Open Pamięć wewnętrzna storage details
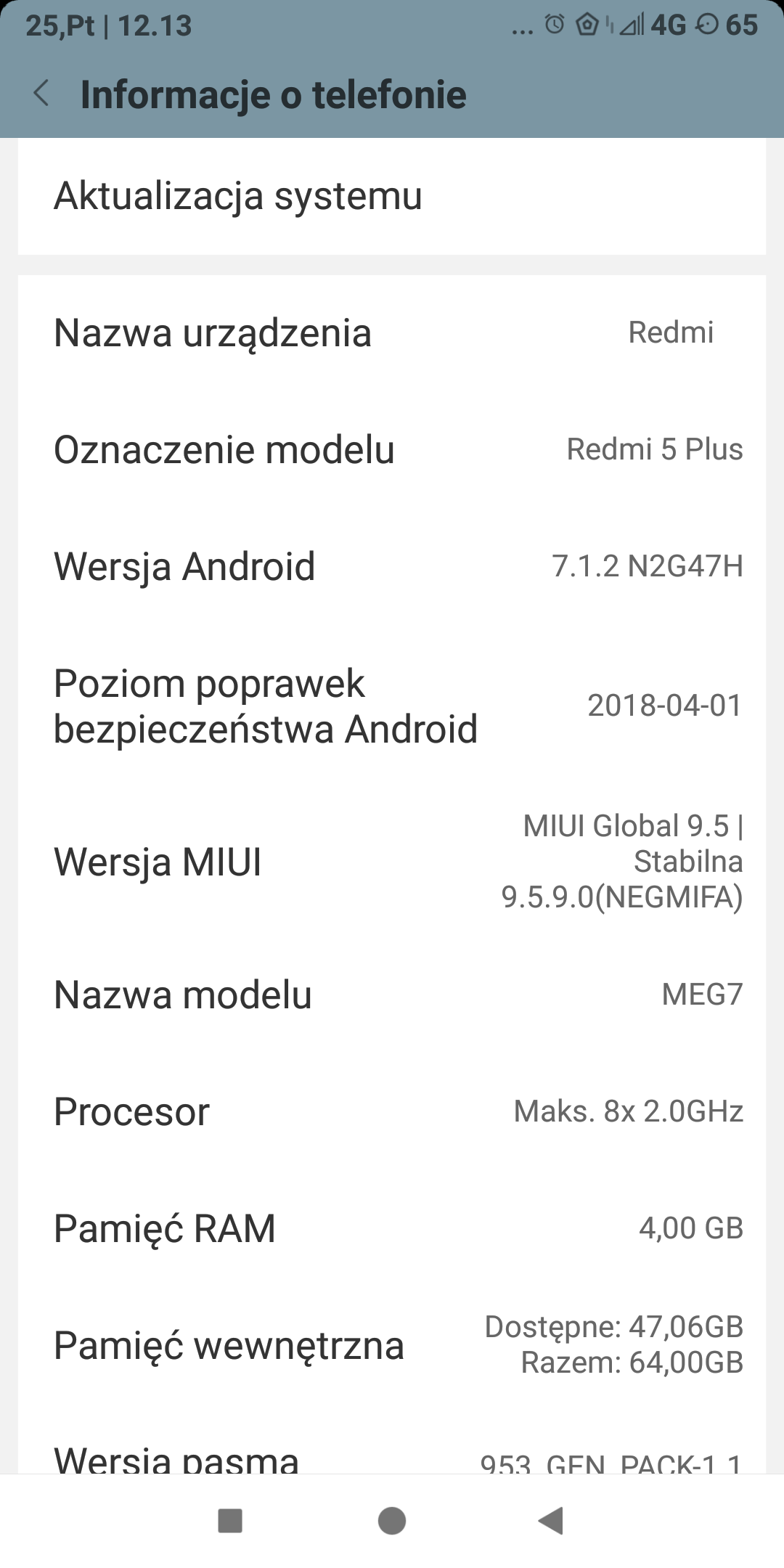 (392, 1345)
